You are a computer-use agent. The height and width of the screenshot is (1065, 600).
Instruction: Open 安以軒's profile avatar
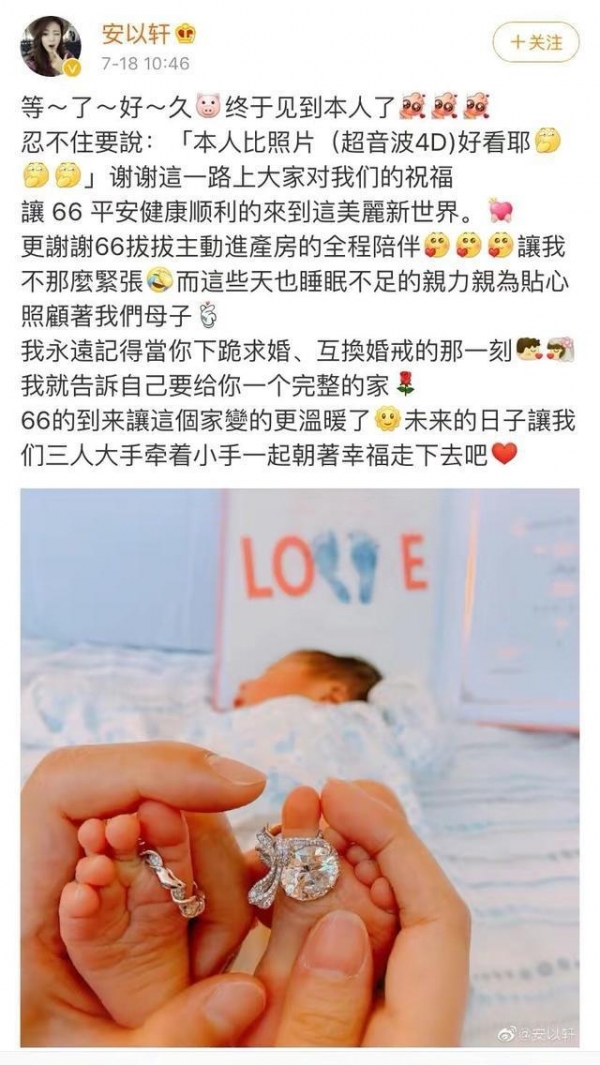pyautogui.click(x=52, y=45)
